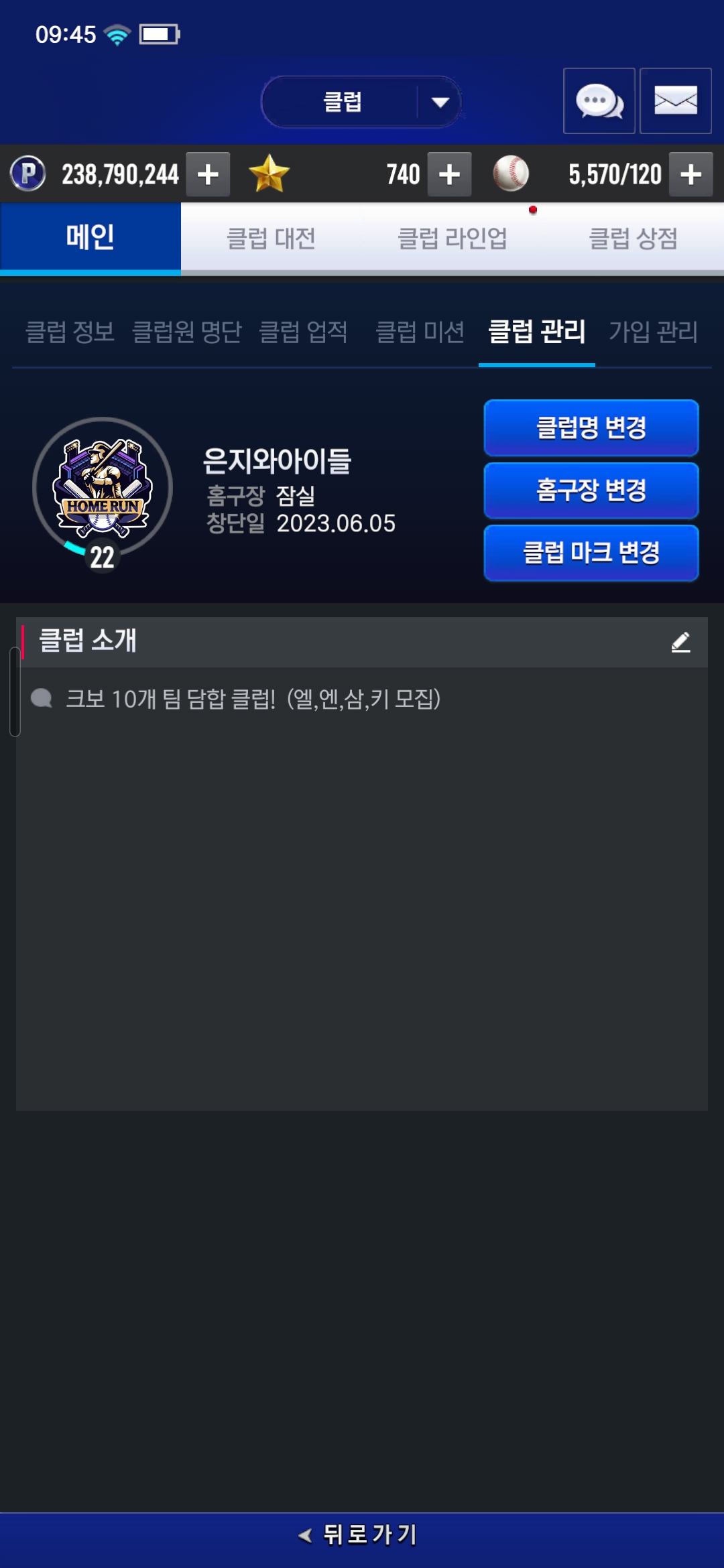
Task: Open the 클럽원 명단 sub-tab
Action: 186,332
